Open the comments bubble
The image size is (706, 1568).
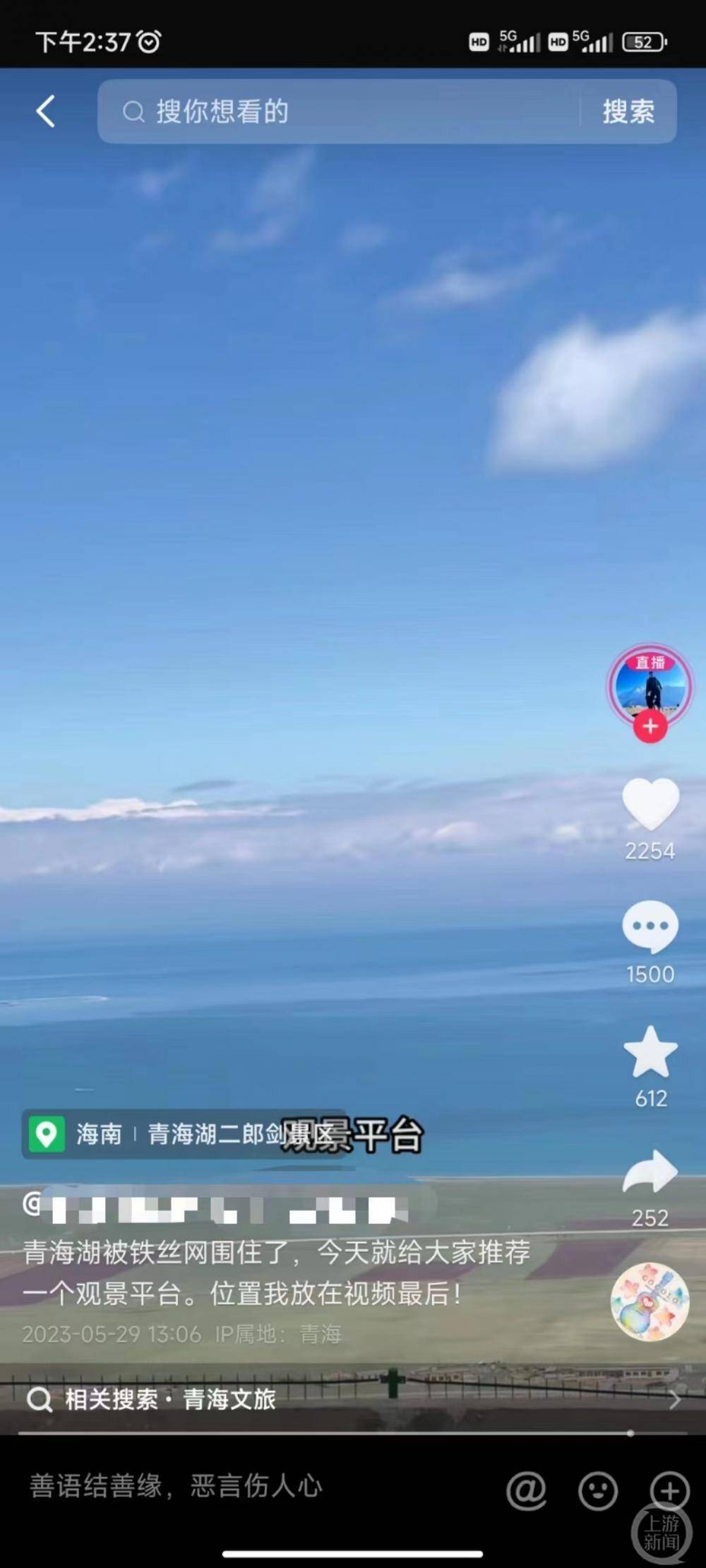coord(650,927)
